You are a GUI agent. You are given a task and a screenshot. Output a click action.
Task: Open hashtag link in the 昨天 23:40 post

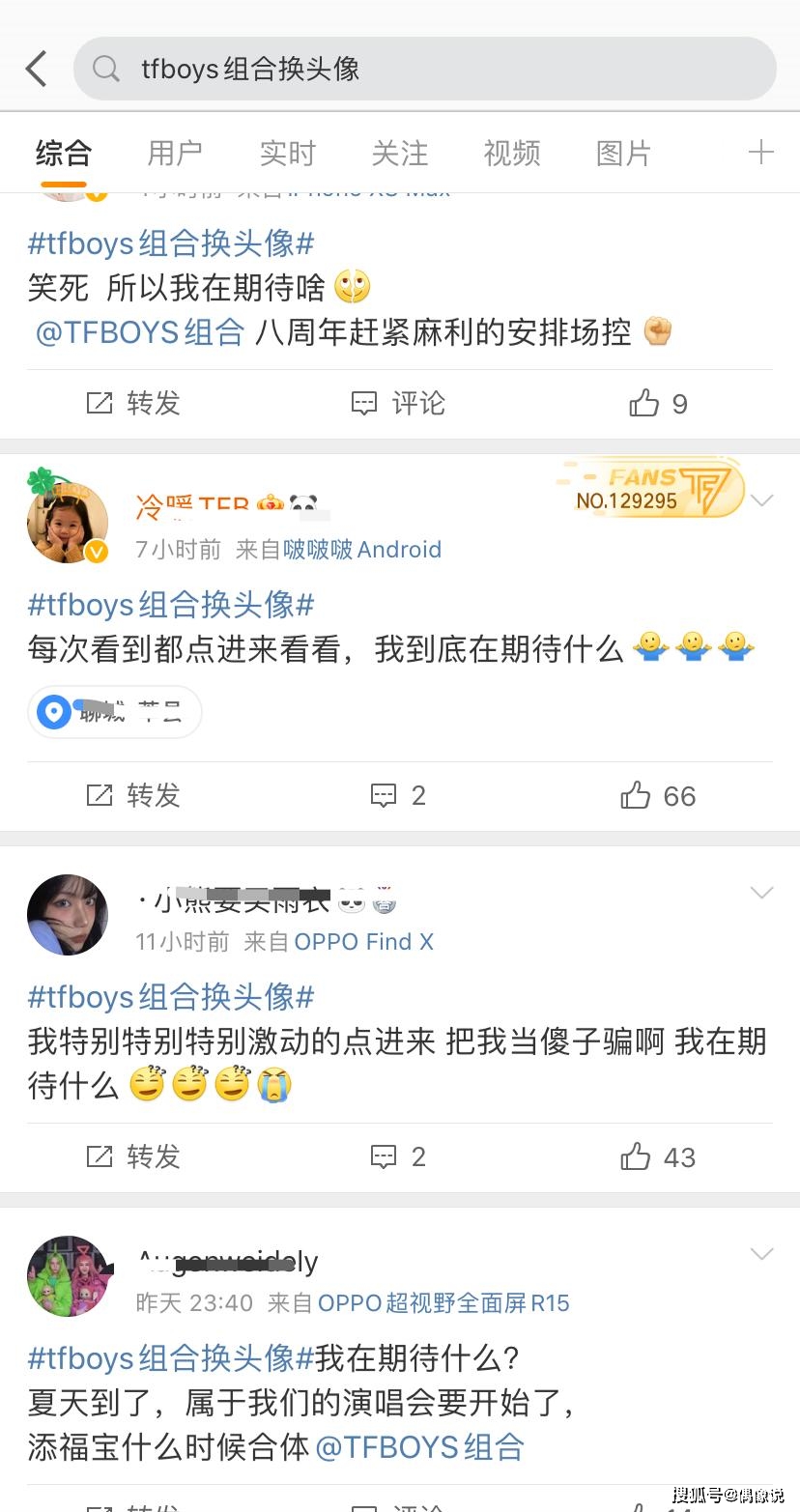pos(170,1358)
